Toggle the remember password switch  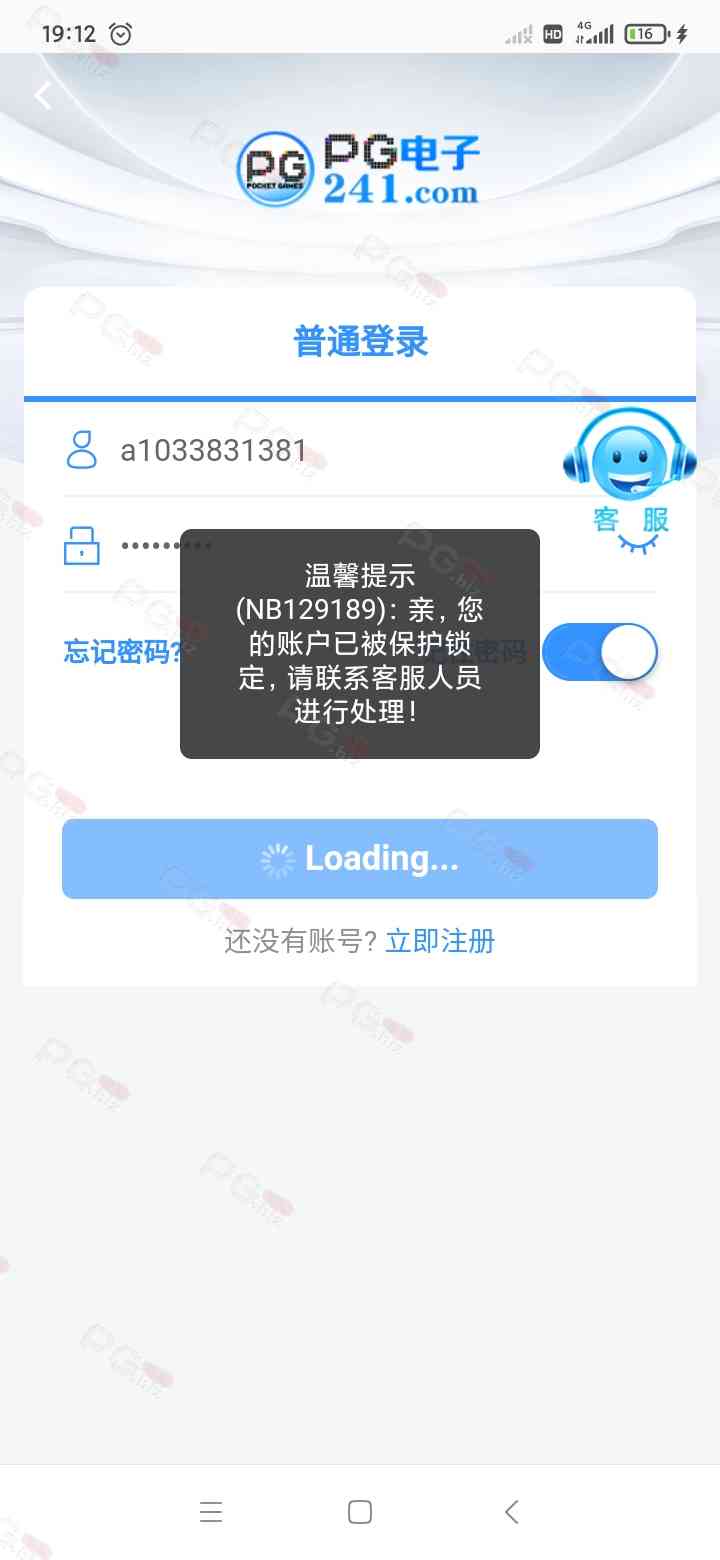600,652
